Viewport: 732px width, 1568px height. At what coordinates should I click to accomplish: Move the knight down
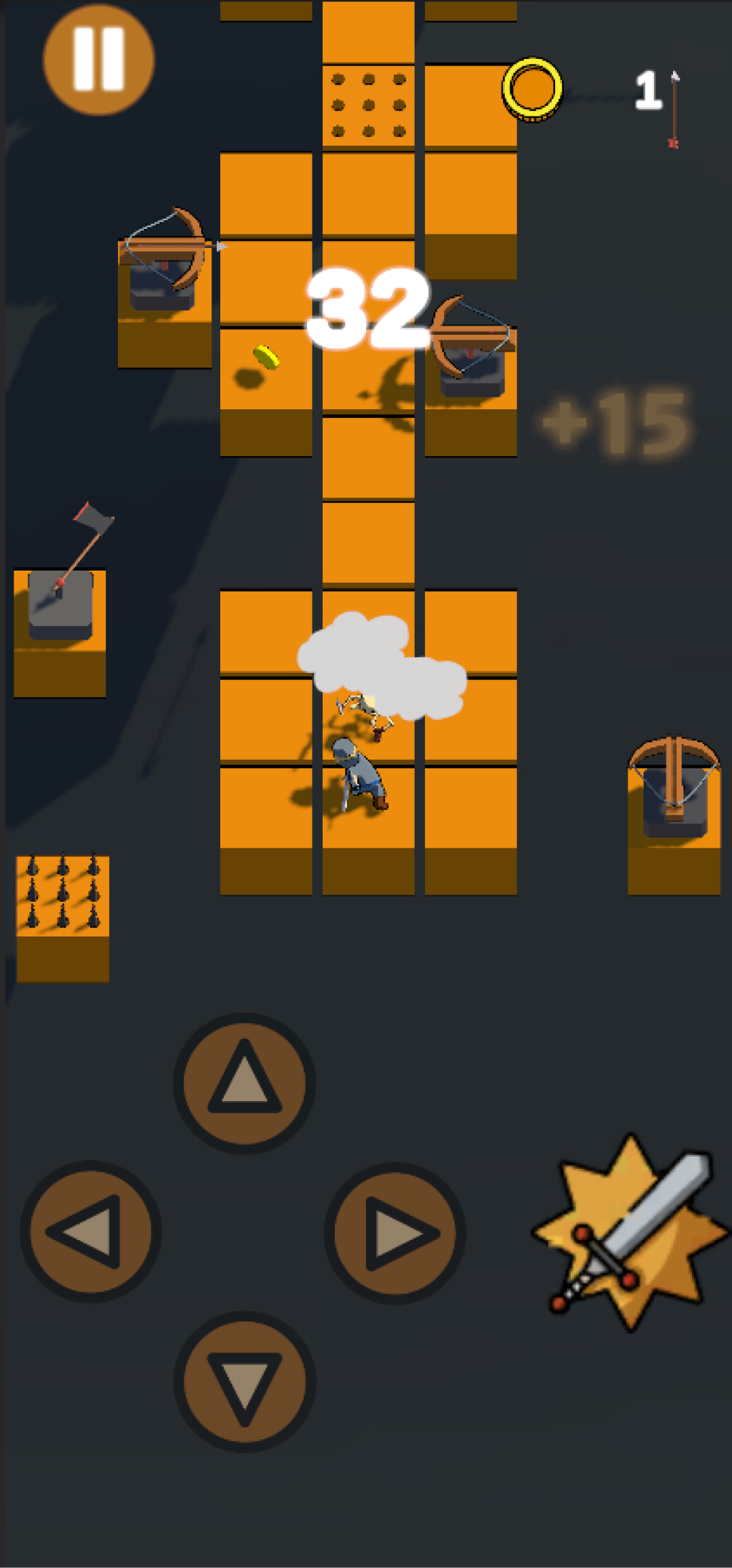pyautogui.click(x=245, y=1381)
